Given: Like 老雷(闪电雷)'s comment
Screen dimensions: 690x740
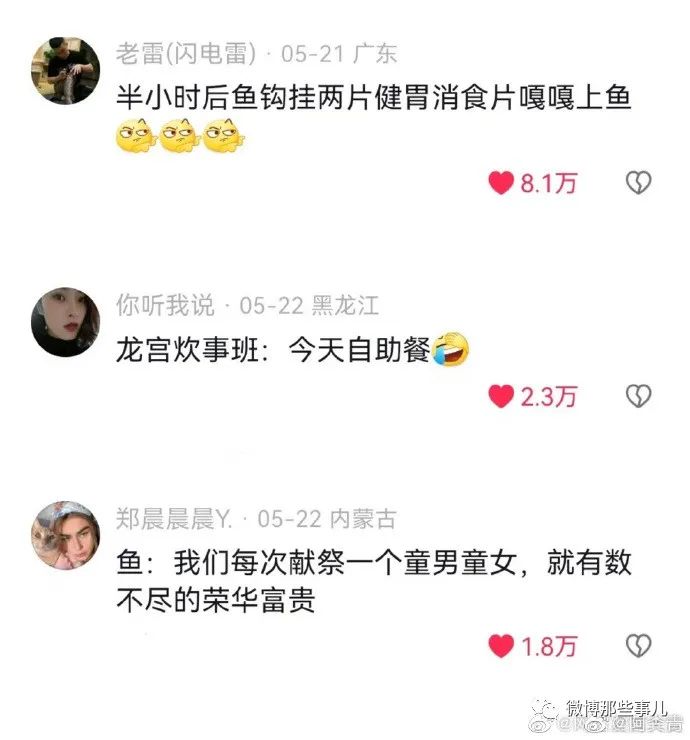Looking at the screenshot, I should tap(501, 182).
